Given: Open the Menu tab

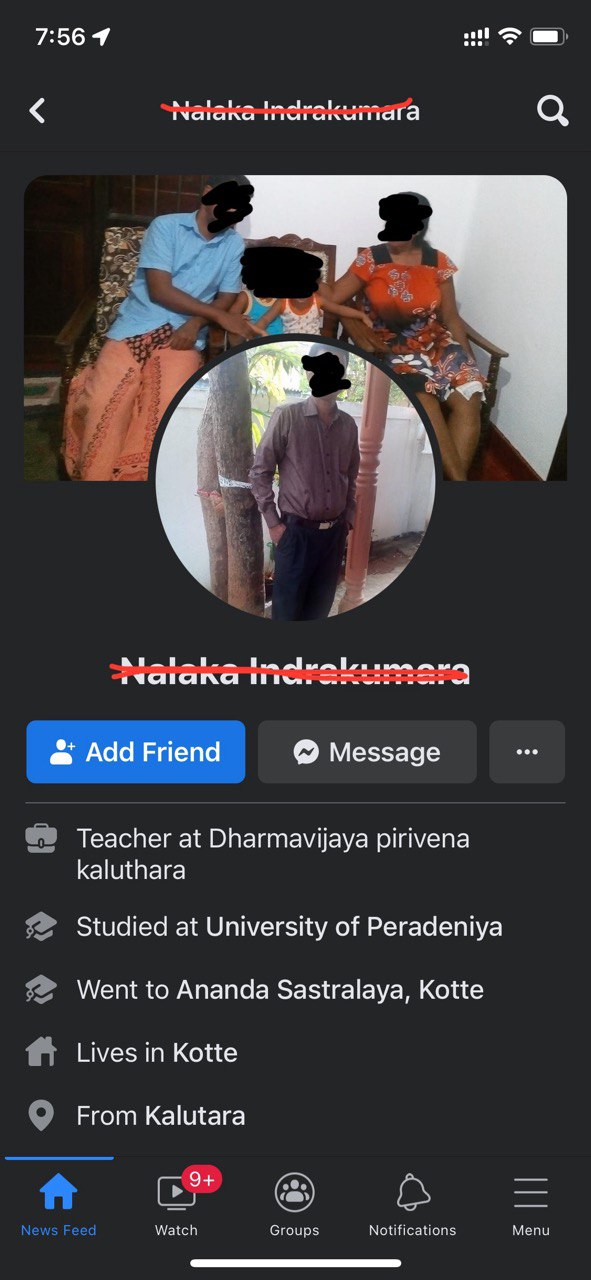Looking at the screenshot, I should (531, 1205).
